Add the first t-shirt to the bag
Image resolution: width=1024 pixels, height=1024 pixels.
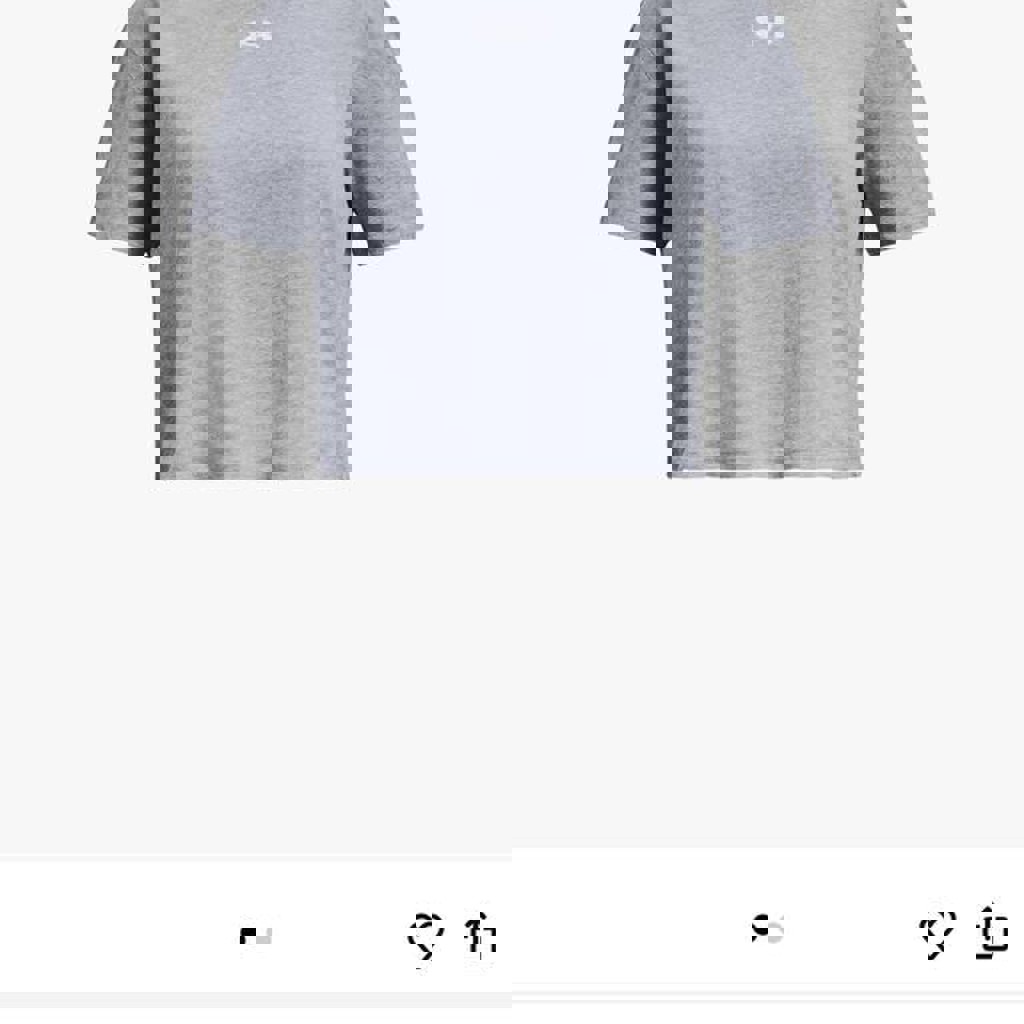pyautogui.click(x=481, y=937)
